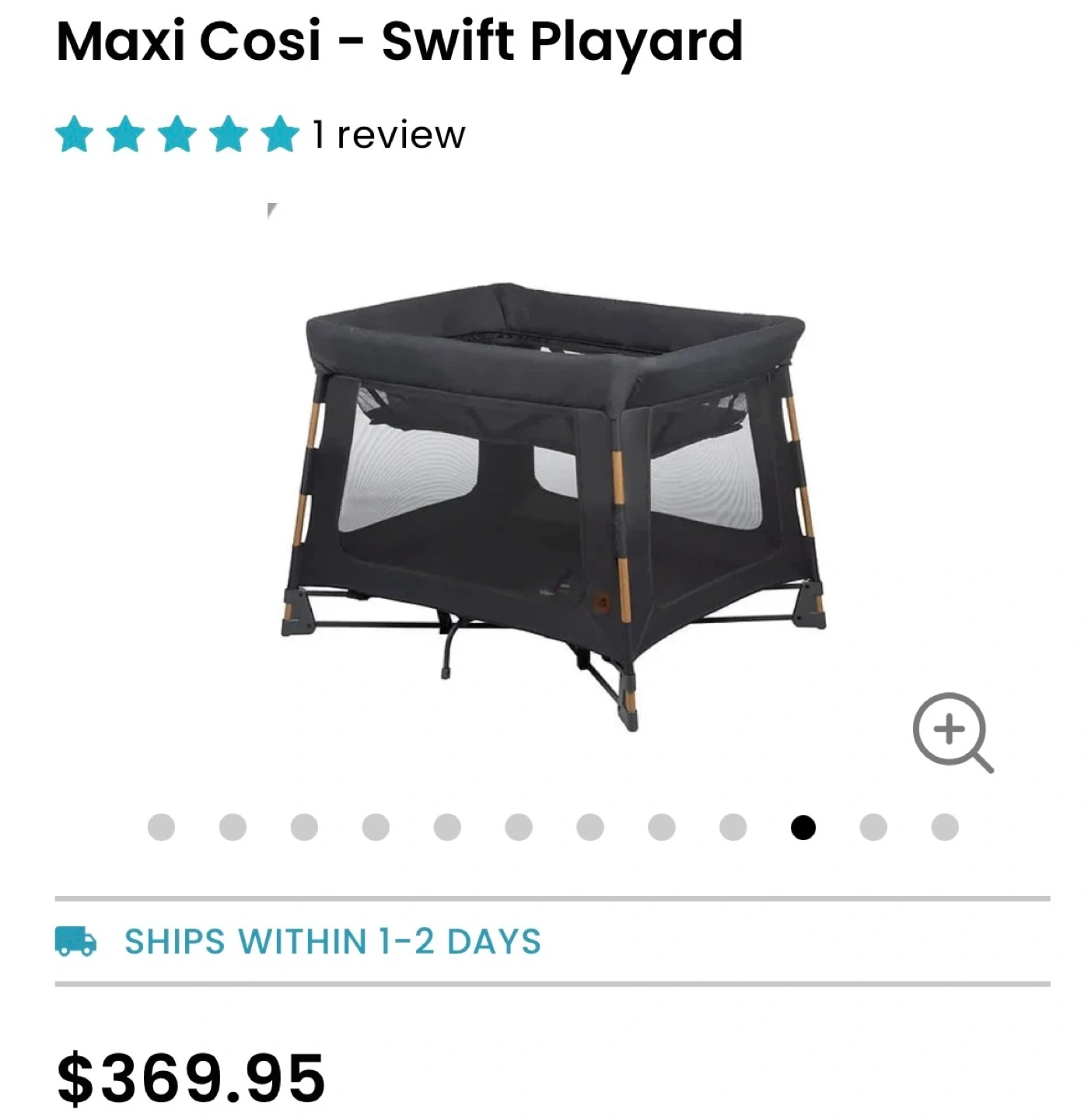Jump to the first image carousel dot
This screenshot has width=1088, height=1120.
pos(161,827)
